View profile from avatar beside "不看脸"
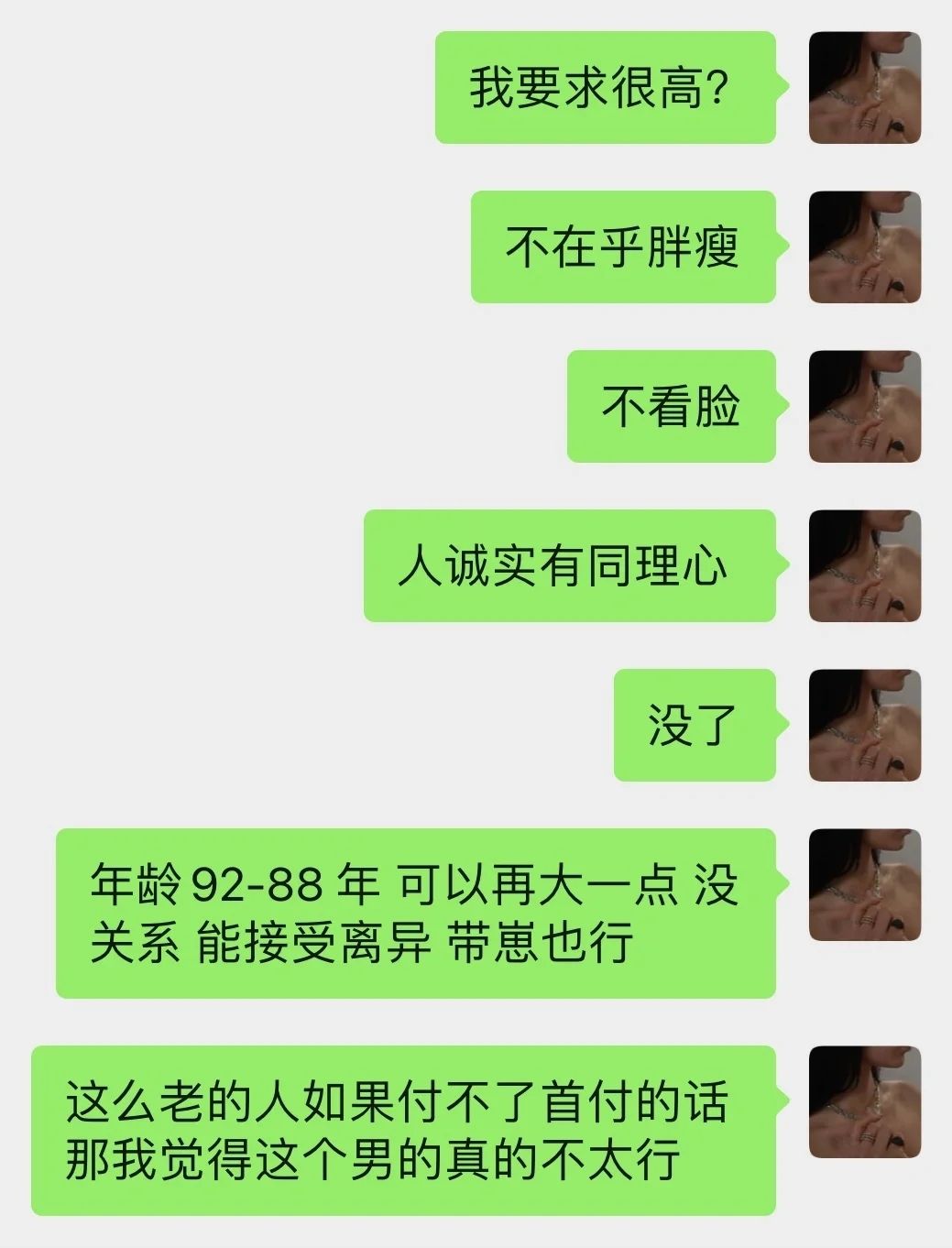 (x=864, y=407)
